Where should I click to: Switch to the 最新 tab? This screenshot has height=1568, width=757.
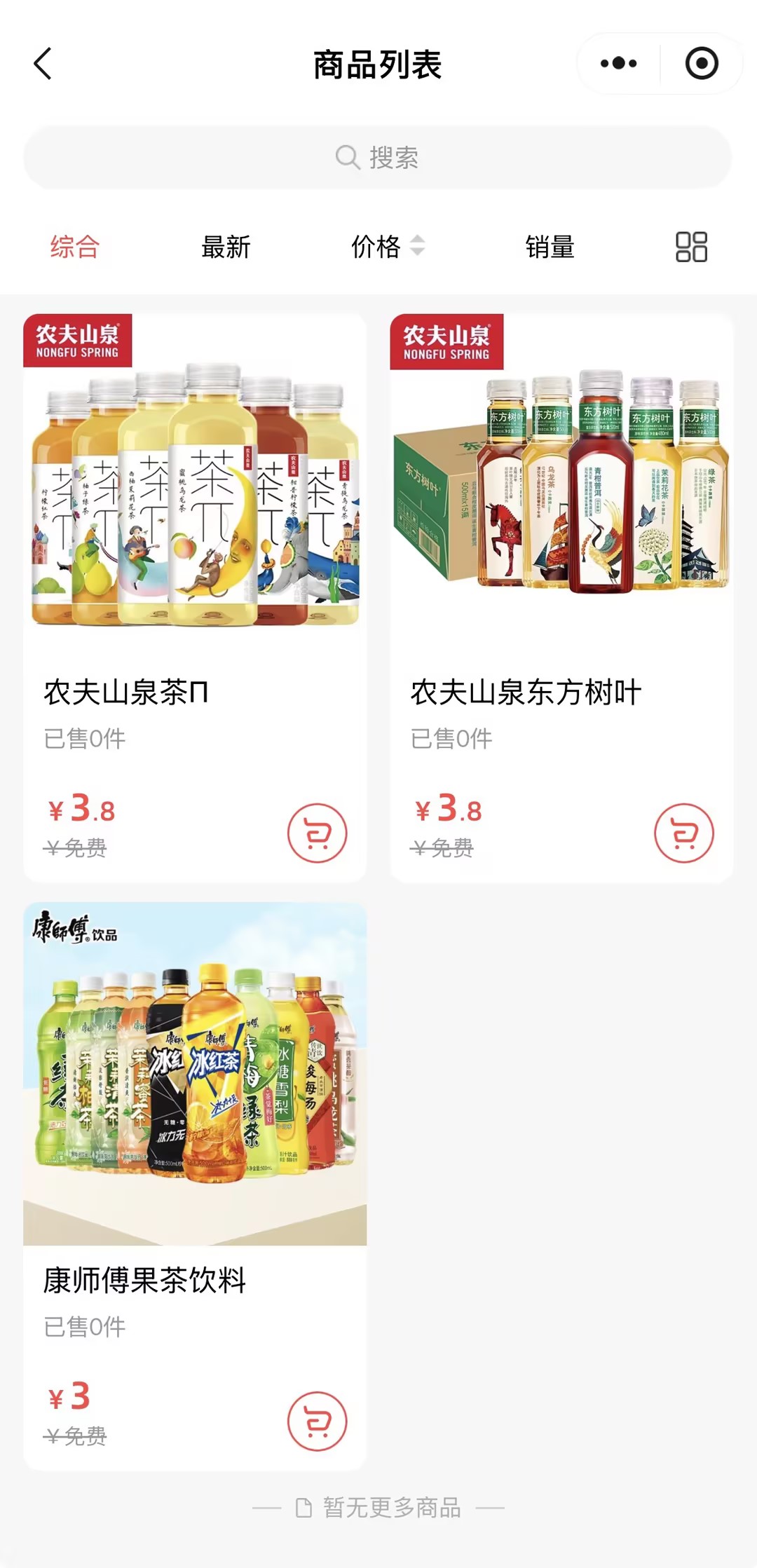[226, 247]
